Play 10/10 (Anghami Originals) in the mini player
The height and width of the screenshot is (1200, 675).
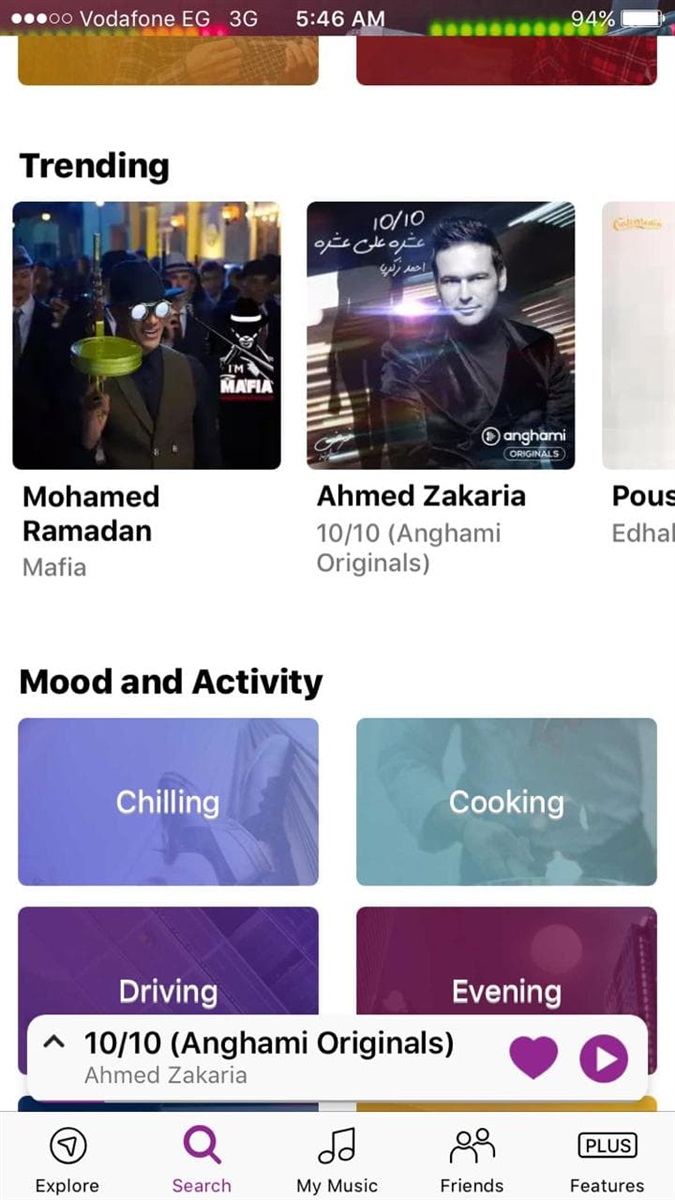(x=604, y=1058)
